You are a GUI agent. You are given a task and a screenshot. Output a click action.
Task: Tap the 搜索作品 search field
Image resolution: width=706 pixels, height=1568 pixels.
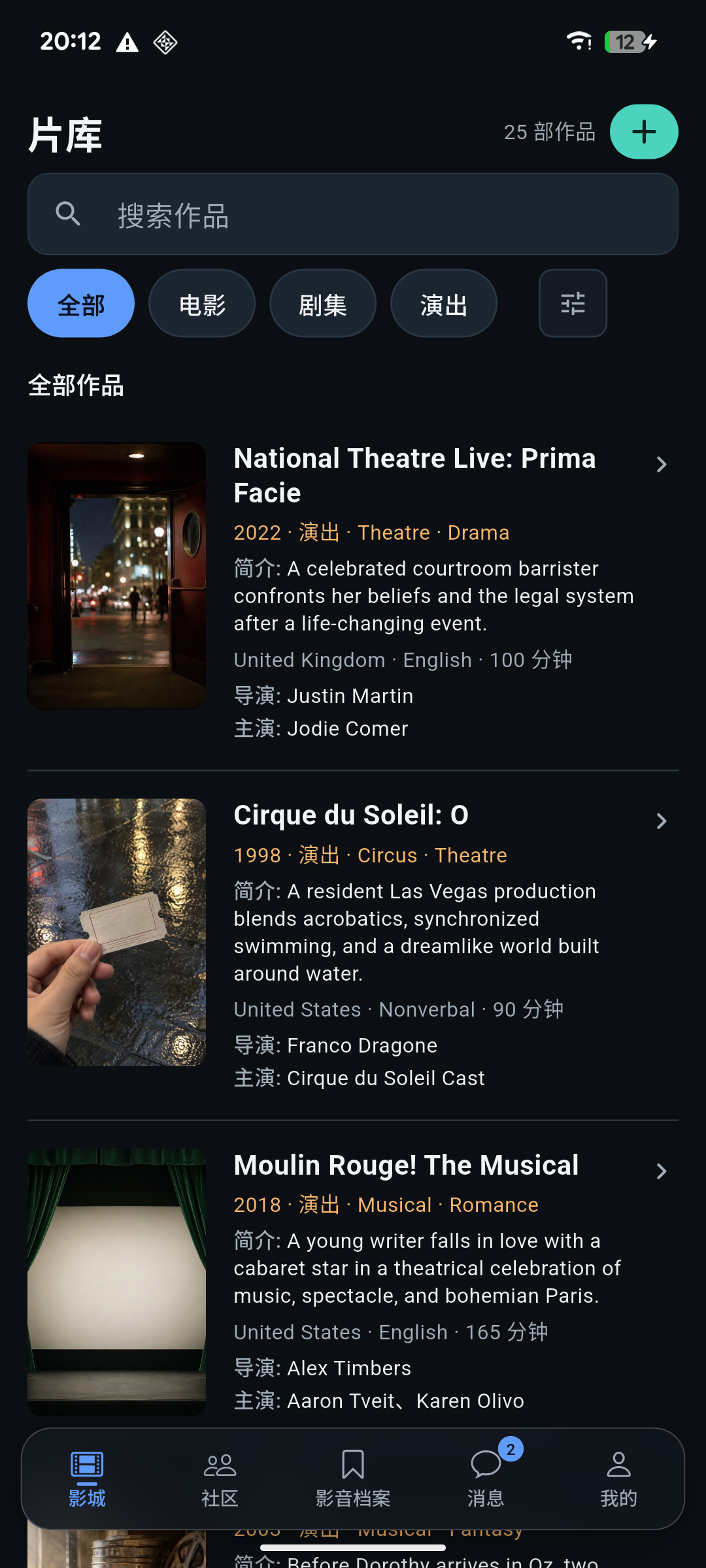tap(353, 214)
